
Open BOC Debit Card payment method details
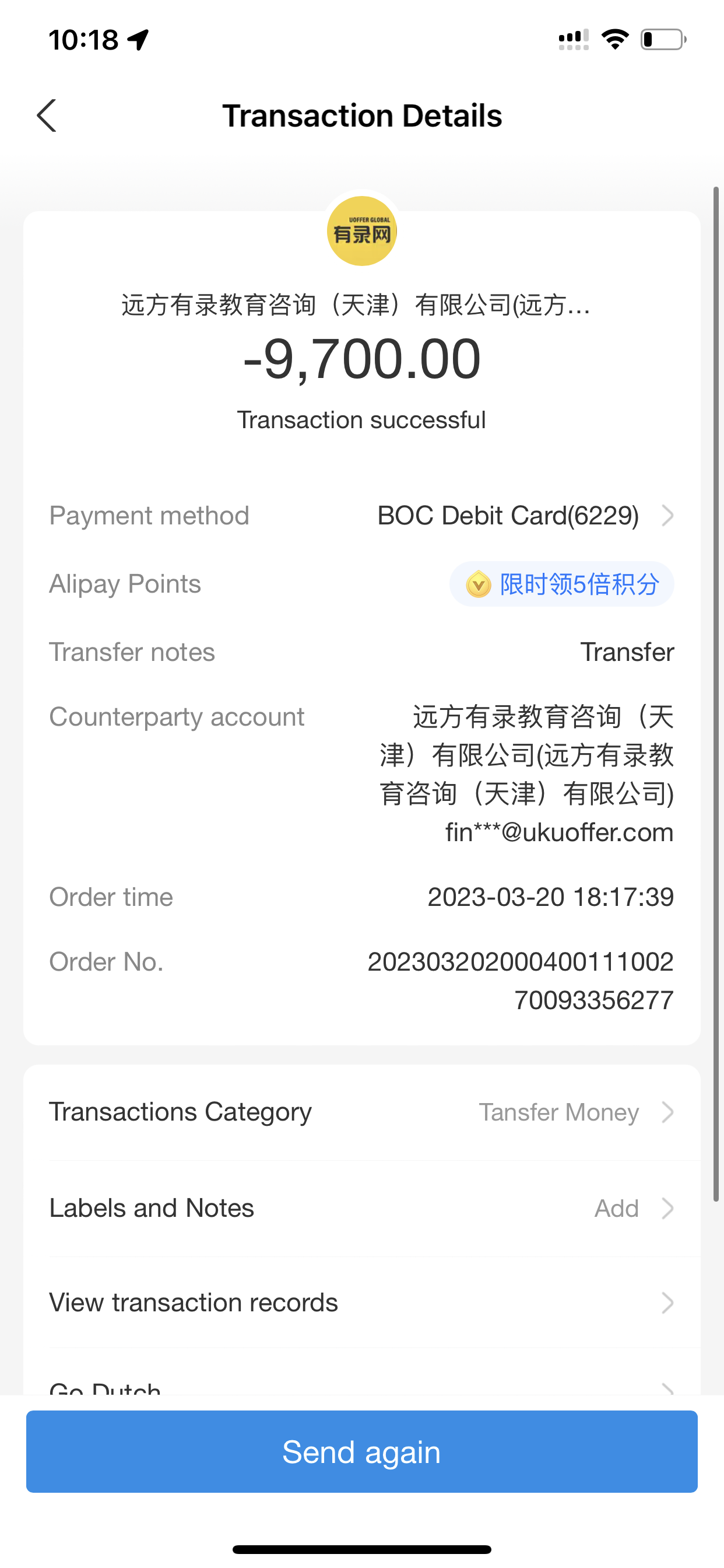(526, 516)
